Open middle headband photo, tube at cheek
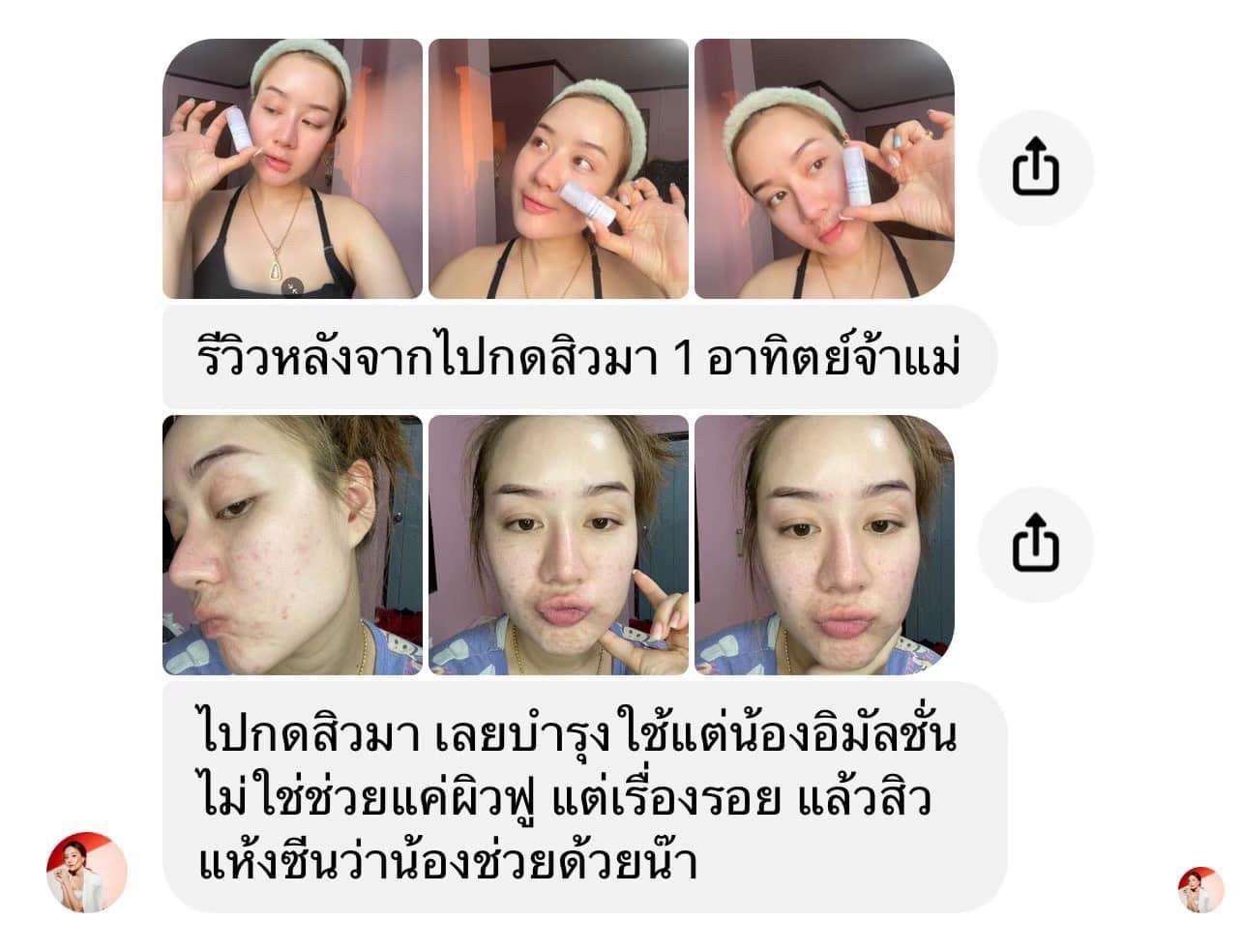The width and height of the screenshot is (1242, 952). click(x=558, y=168)
